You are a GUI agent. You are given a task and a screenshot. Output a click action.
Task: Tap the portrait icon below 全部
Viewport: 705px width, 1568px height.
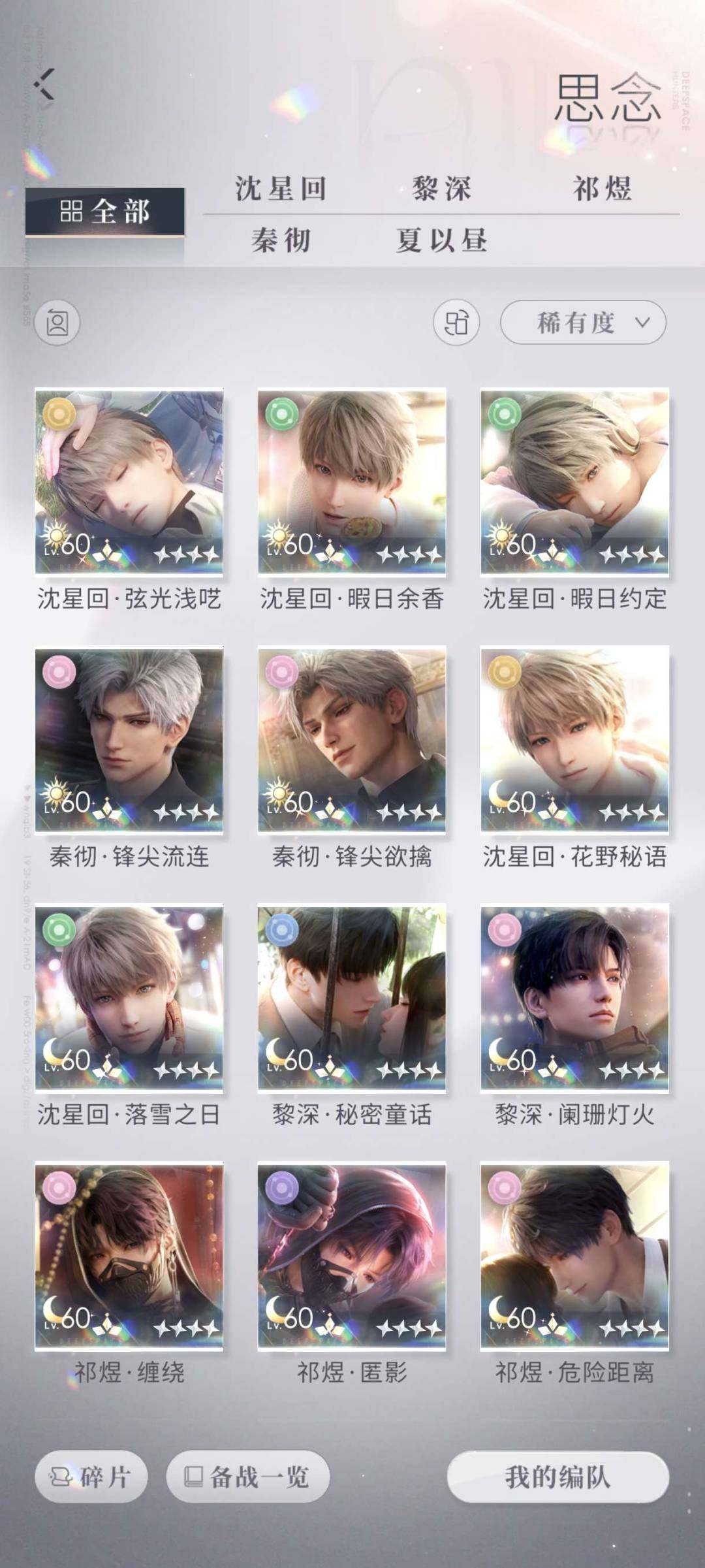[57, 323]
